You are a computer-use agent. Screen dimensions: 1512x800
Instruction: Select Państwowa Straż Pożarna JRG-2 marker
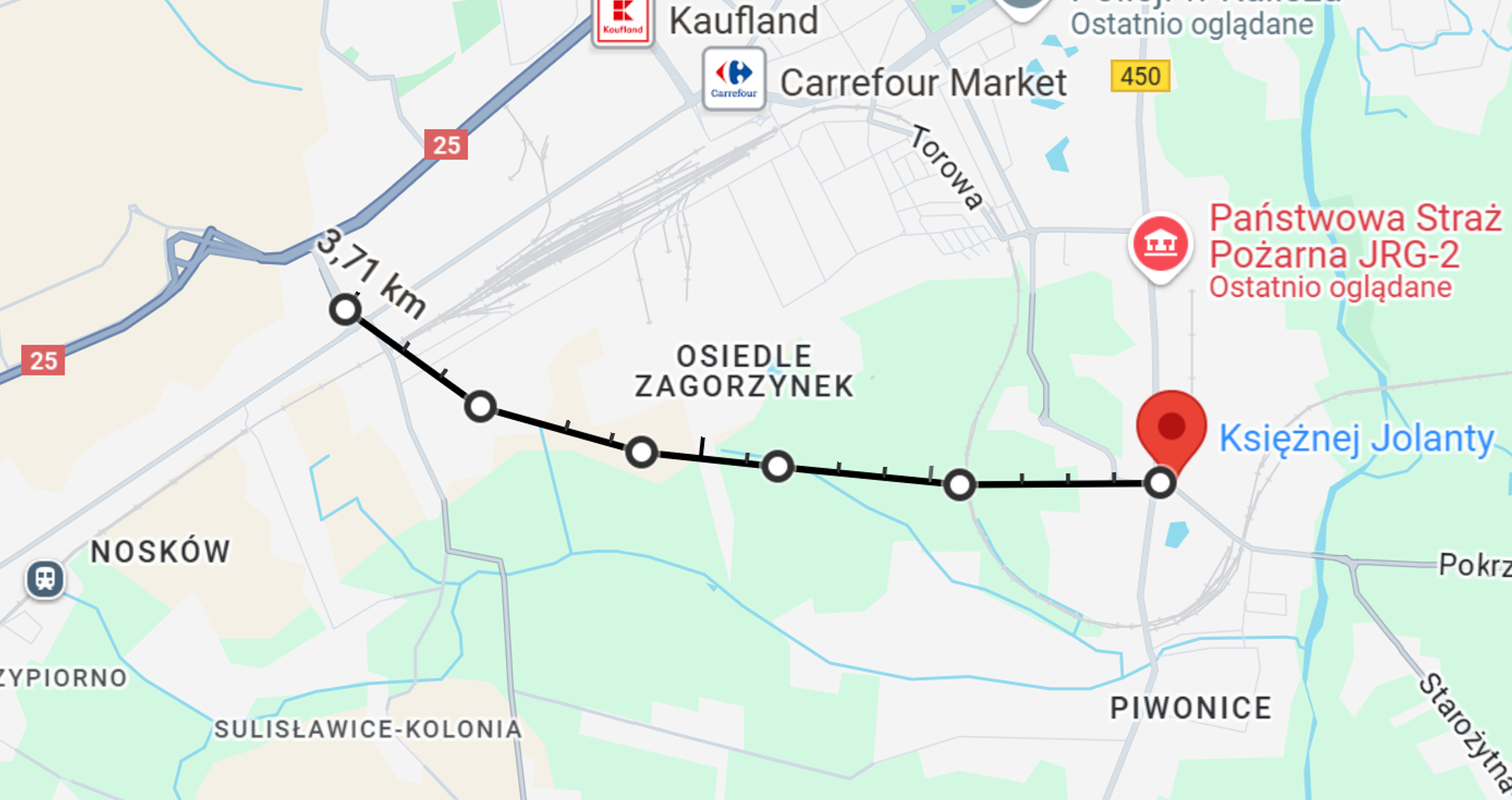pyautogui.click(x=1160, y=244)
